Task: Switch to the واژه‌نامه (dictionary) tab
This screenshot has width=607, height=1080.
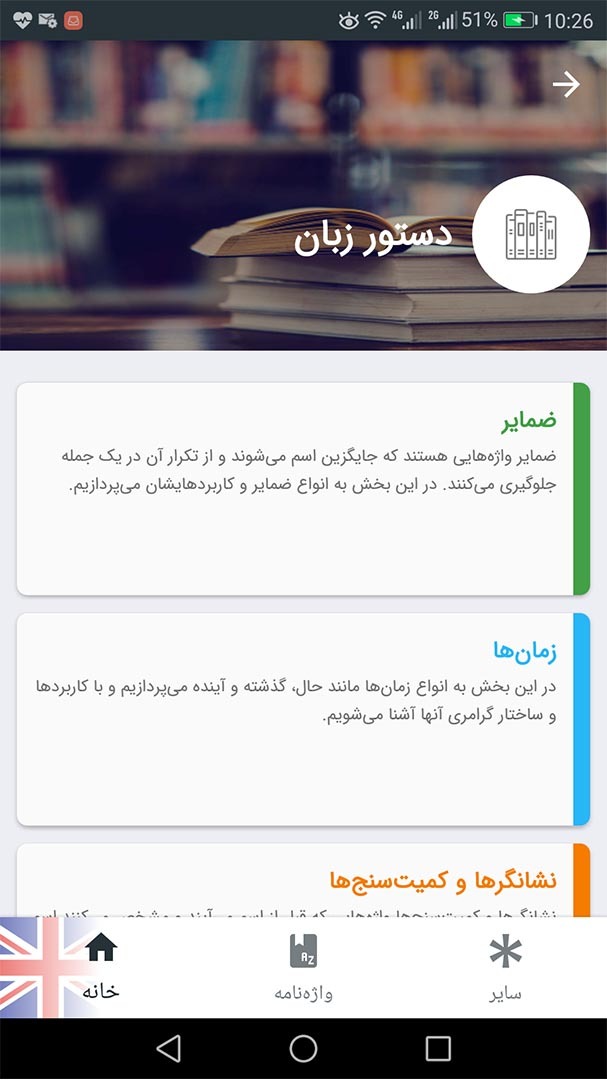Action: [x=303, y=967]
